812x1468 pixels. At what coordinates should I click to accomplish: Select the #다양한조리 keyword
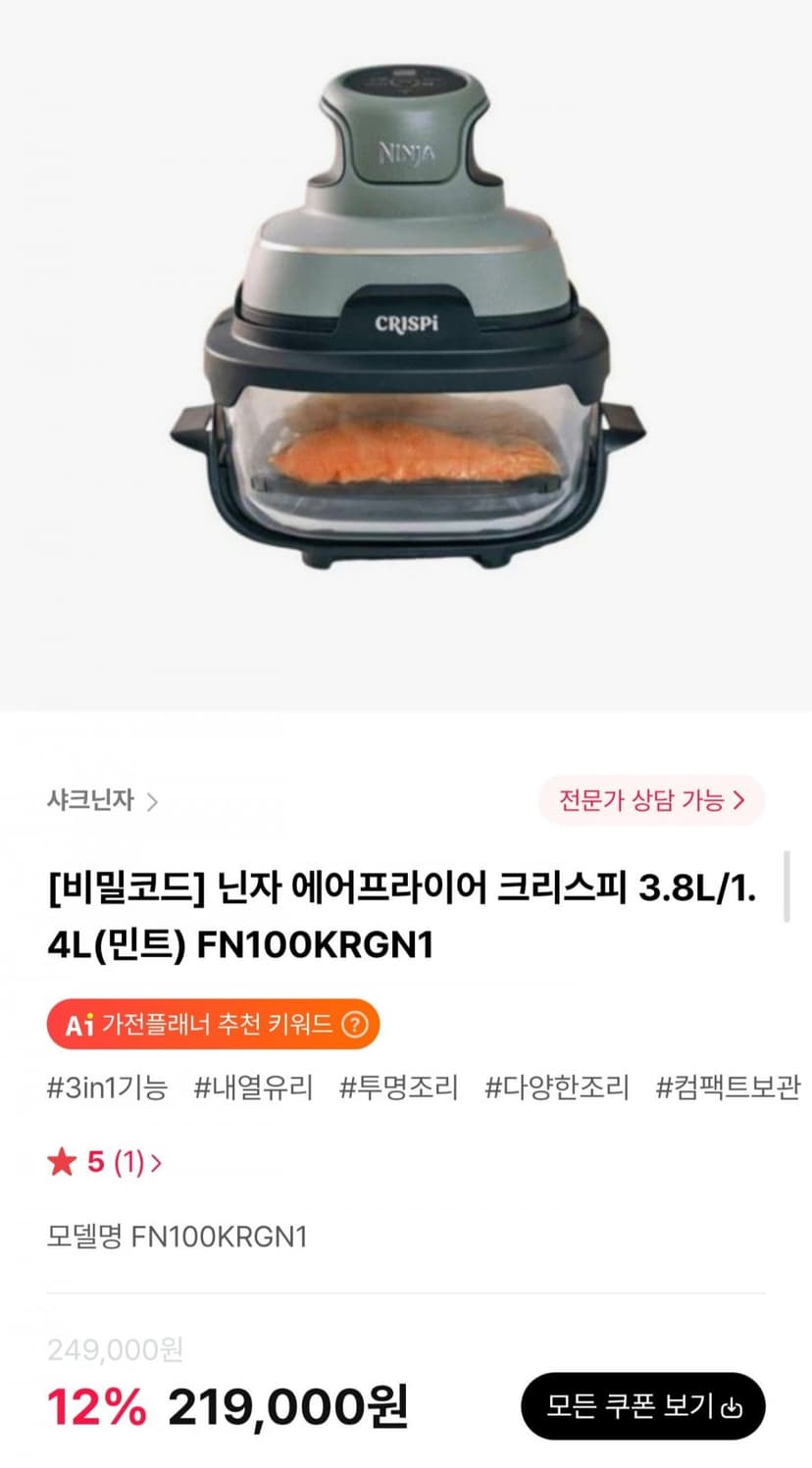[557, 1088]
